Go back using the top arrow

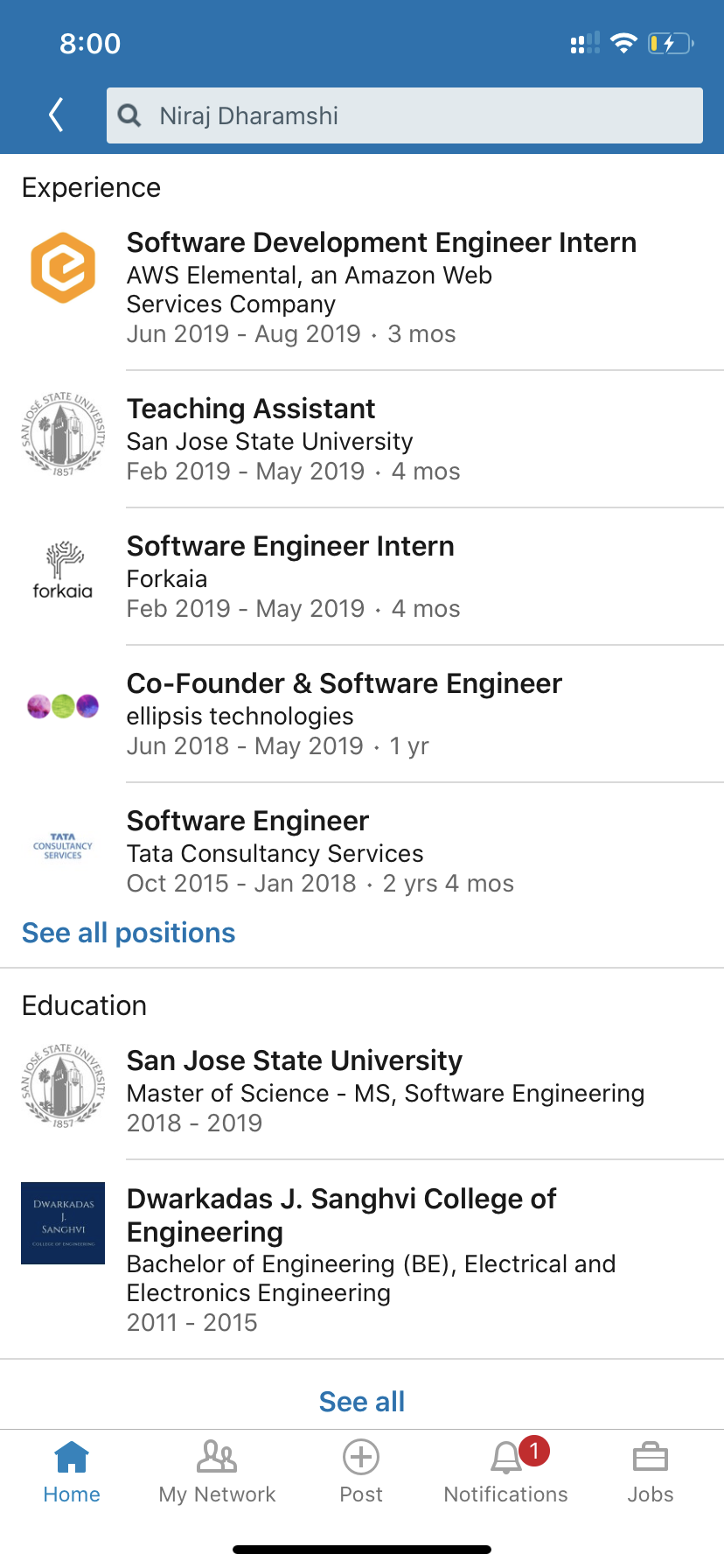point(57,115)
